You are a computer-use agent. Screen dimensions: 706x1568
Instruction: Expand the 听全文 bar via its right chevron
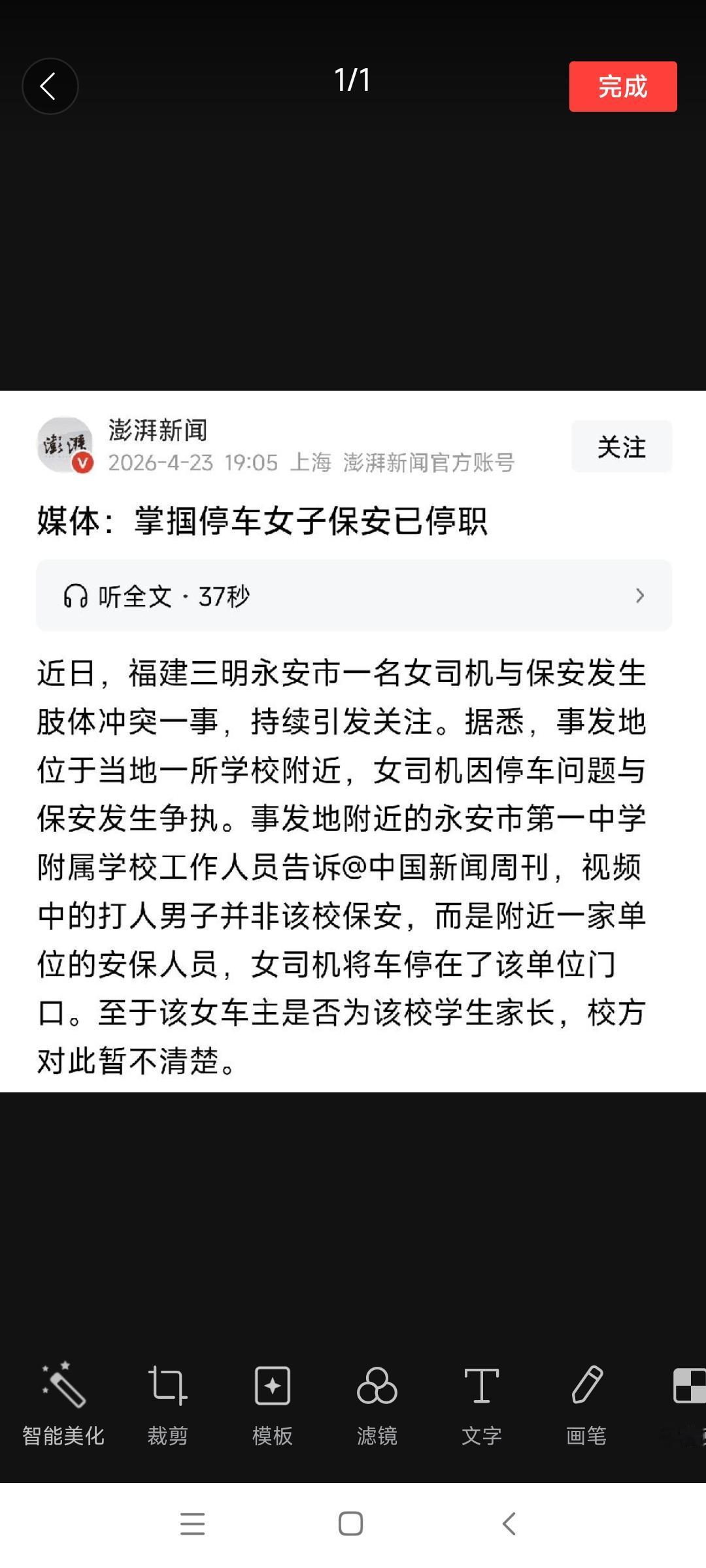click(640, 595)
